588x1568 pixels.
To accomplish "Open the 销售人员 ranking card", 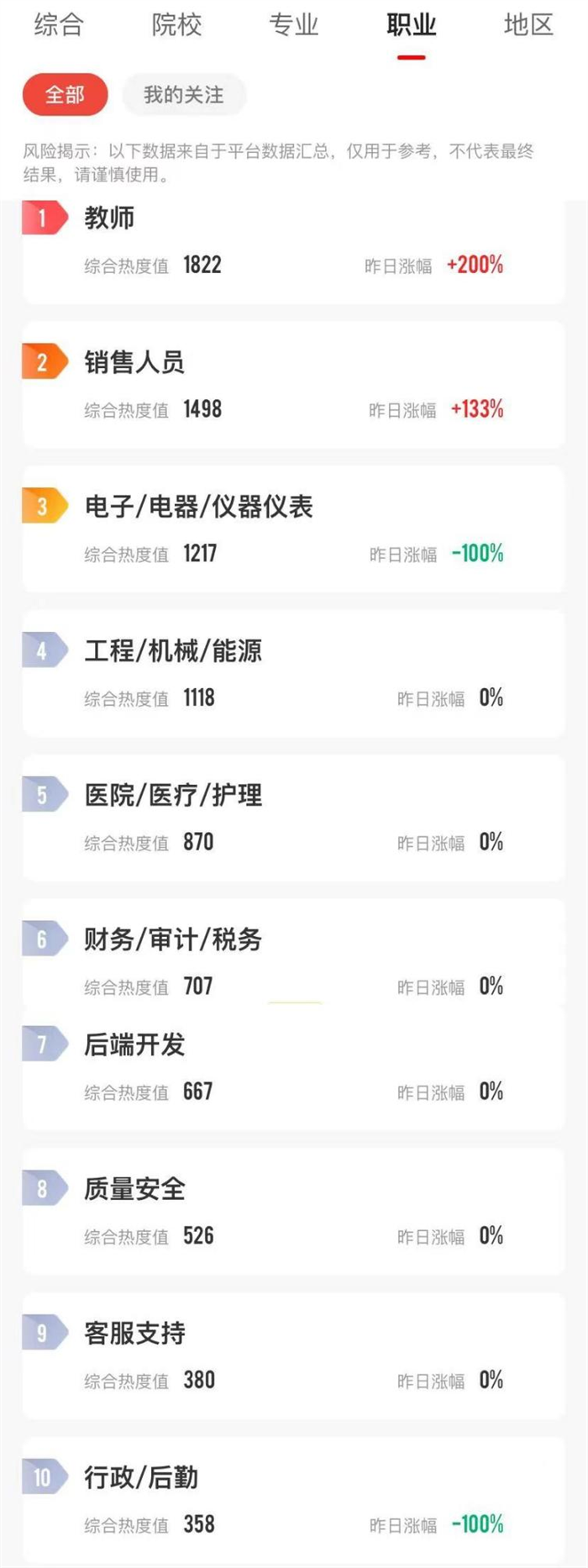I will (x=293, y=386).
